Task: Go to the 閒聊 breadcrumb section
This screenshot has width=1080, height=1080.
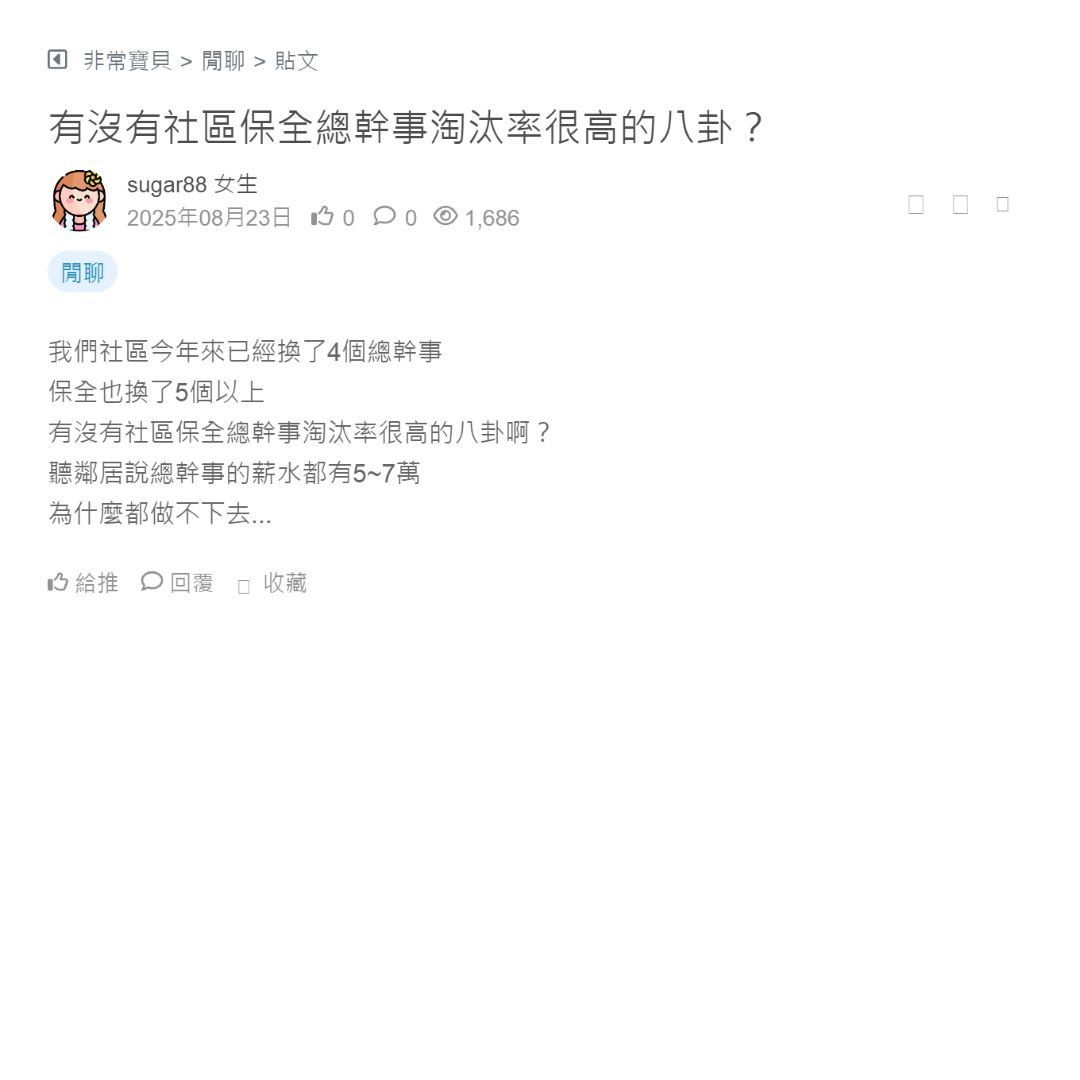Action: [x=223, y=61]
